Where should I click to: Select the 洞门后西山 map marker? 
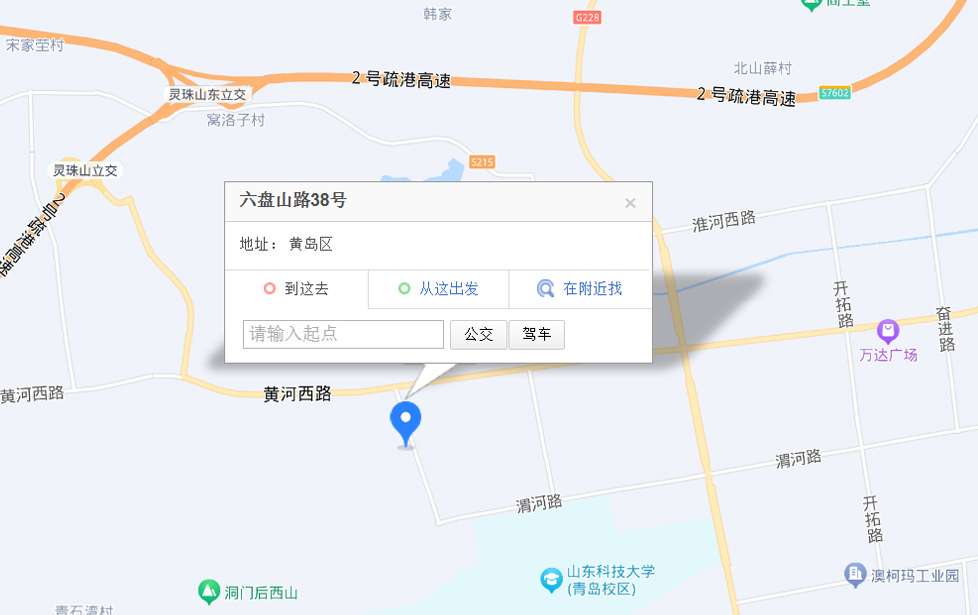tap(209, 592)
